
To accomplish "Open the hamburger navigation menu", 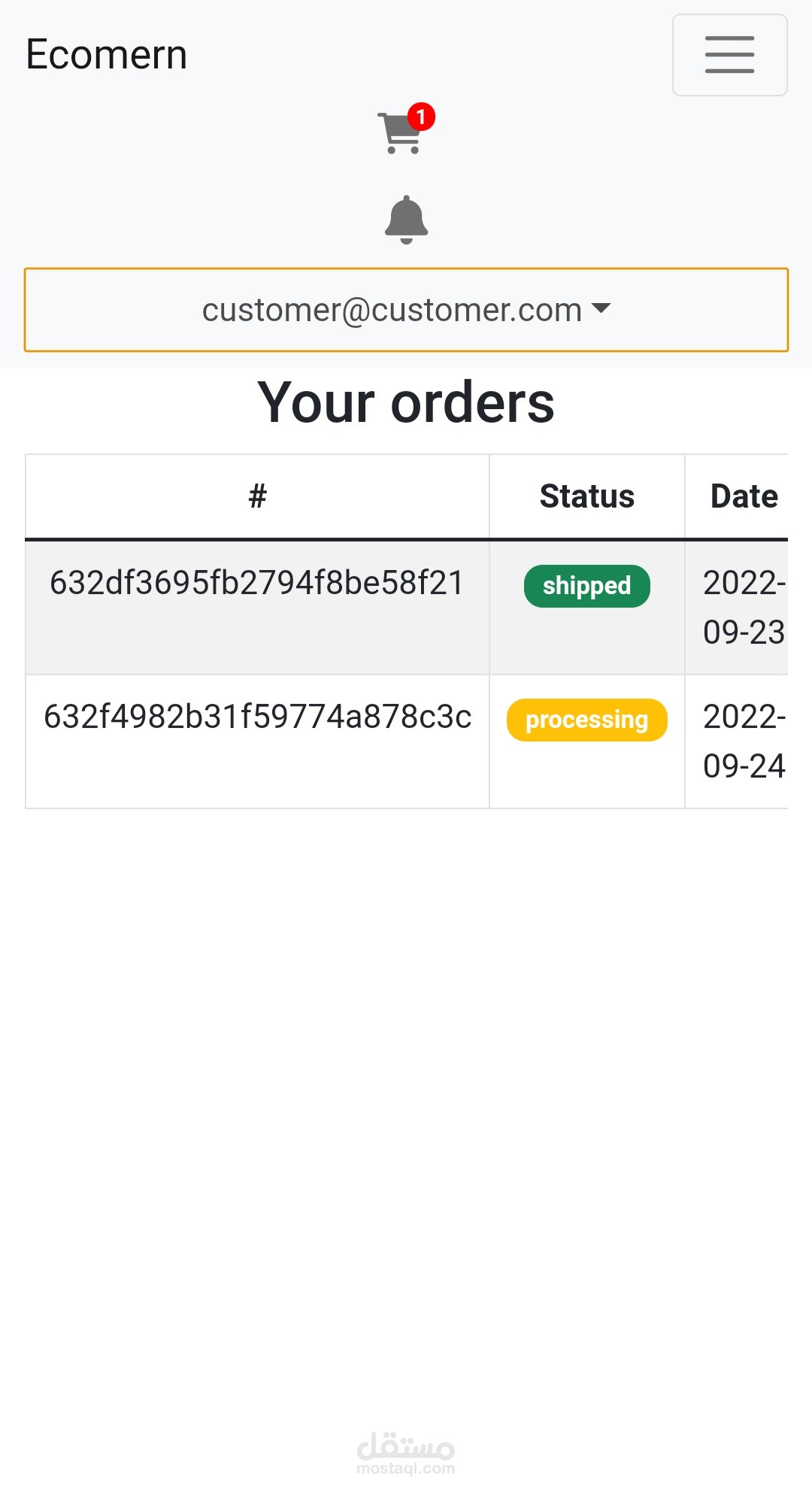I will pos(729,55).
